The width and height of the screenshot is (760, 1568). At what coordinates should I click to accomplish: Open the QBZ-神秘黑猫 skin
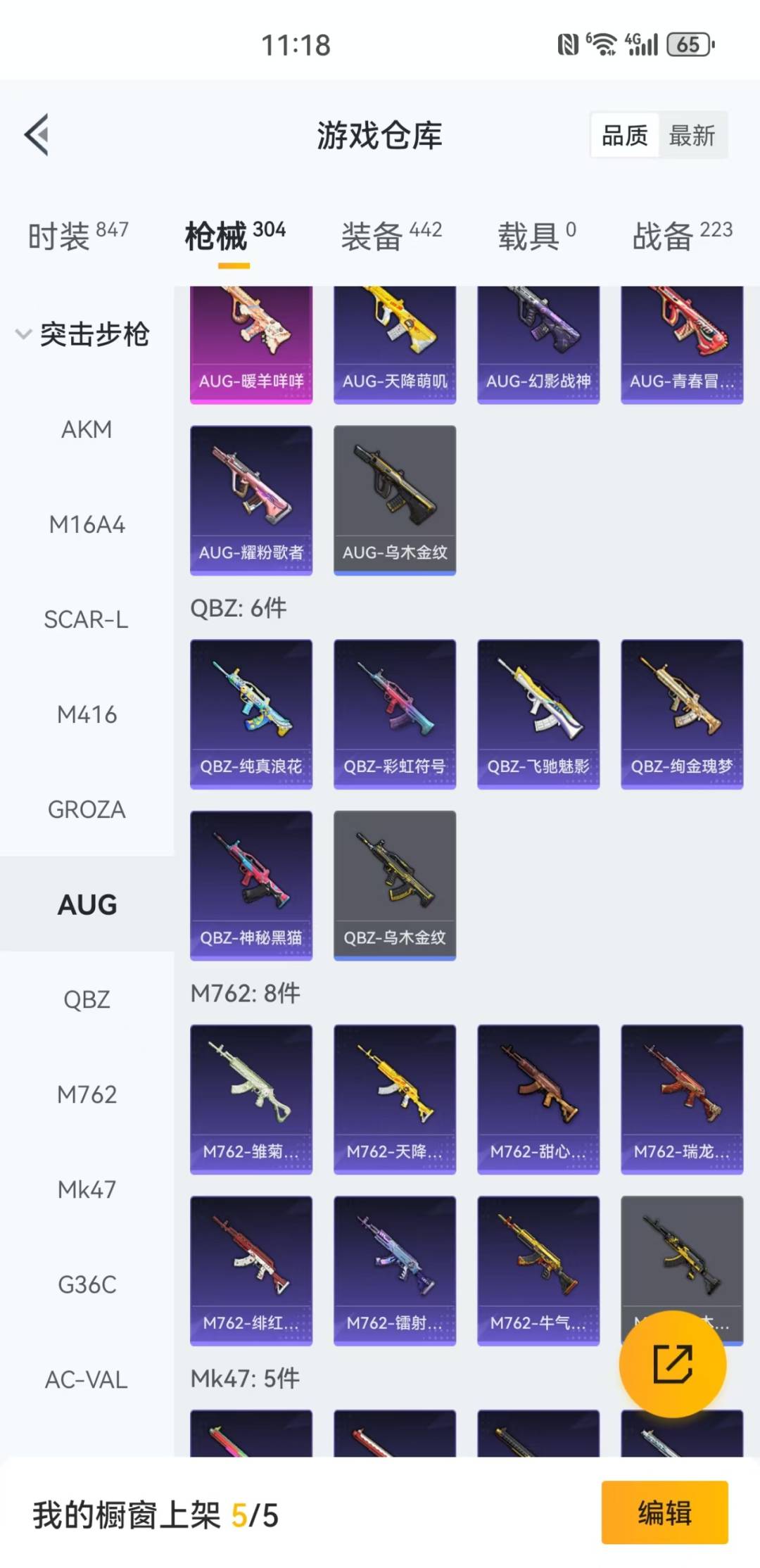click(x=251, y=885)
